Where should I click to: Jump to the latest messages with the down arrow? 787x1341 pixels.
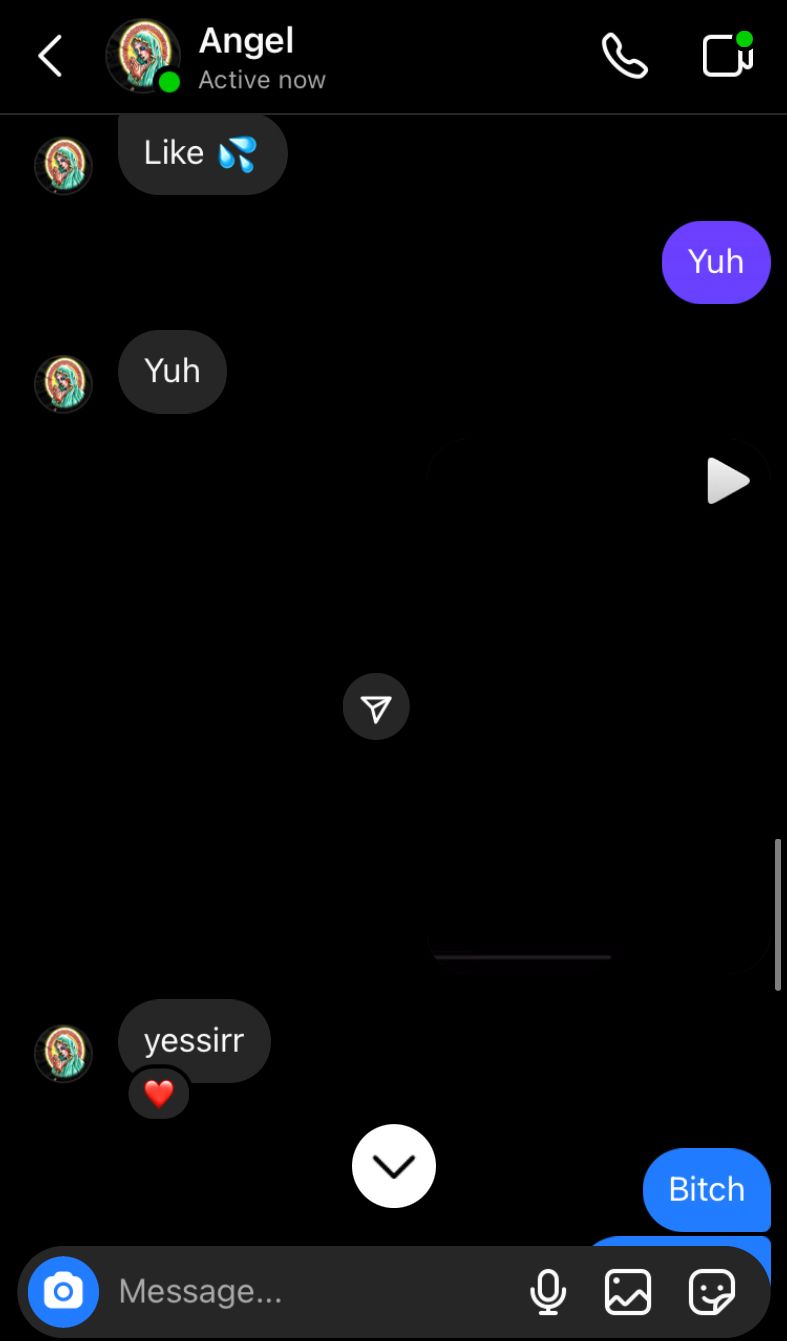394,1166
